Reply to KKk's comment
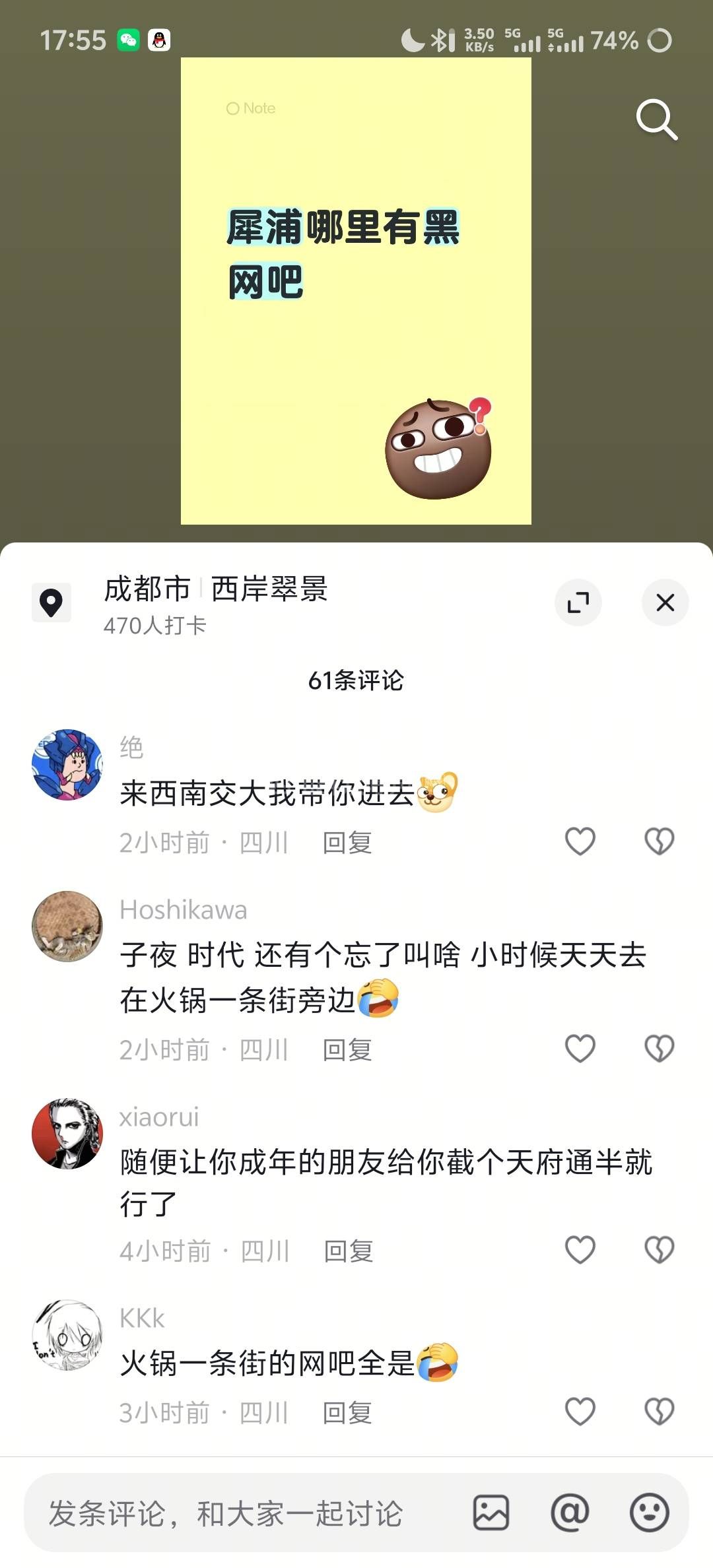713x1568 pixels. (347, 1413)
